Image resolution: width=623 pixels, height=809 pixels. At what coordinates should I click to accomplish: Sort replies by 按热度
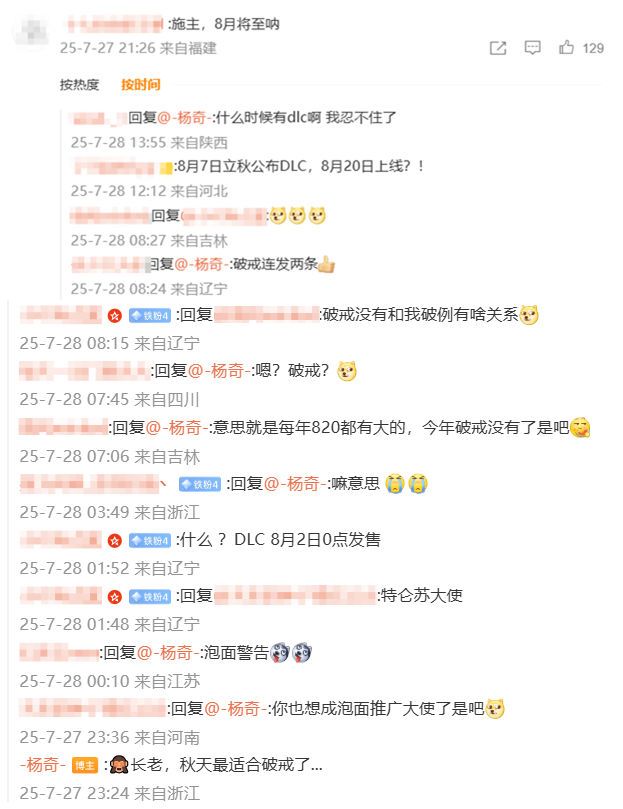click(x=80, y=84)
